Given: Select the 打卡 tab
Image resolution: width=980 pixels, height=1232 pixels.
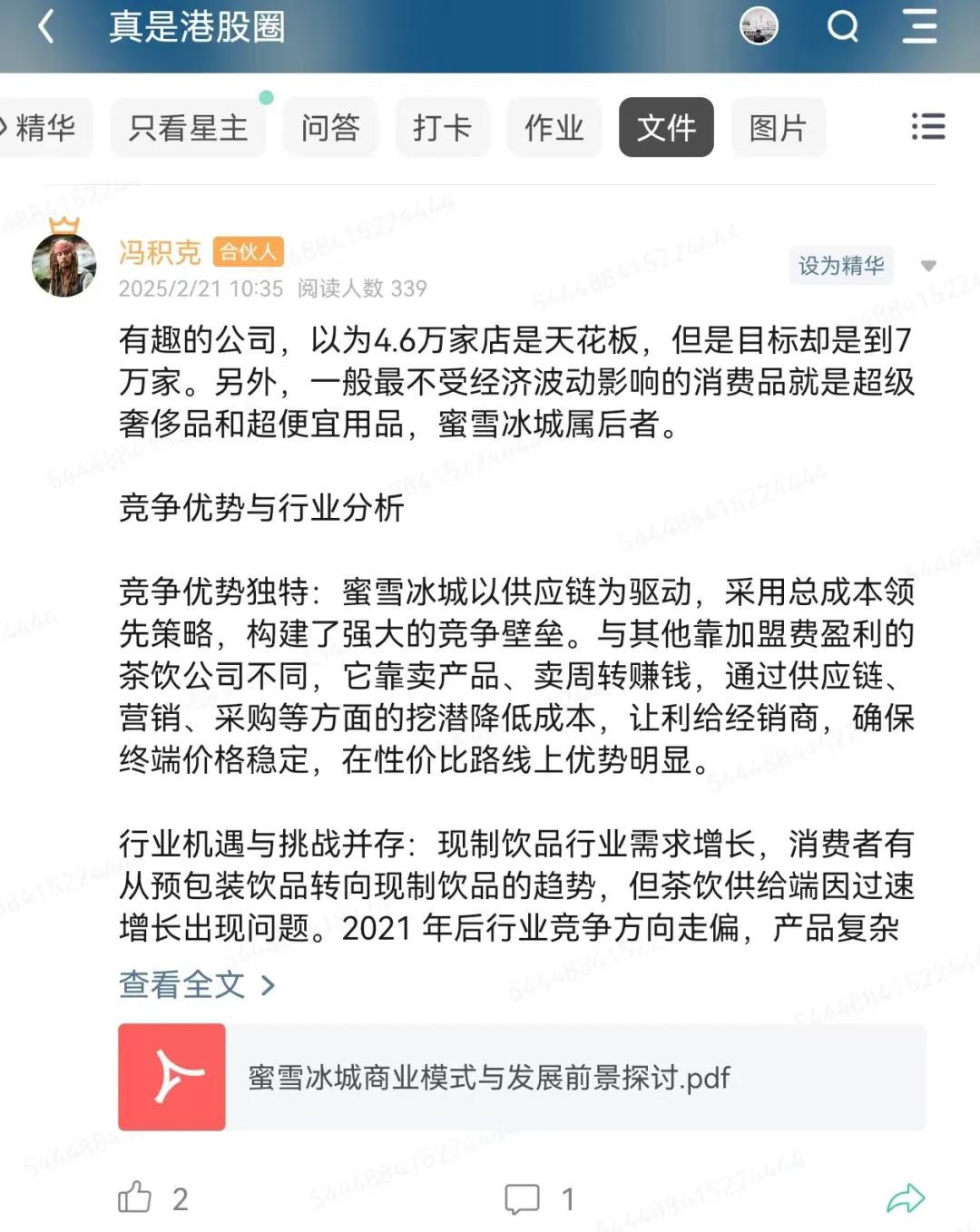Looking at the screenshot, I should coord(442,128).
